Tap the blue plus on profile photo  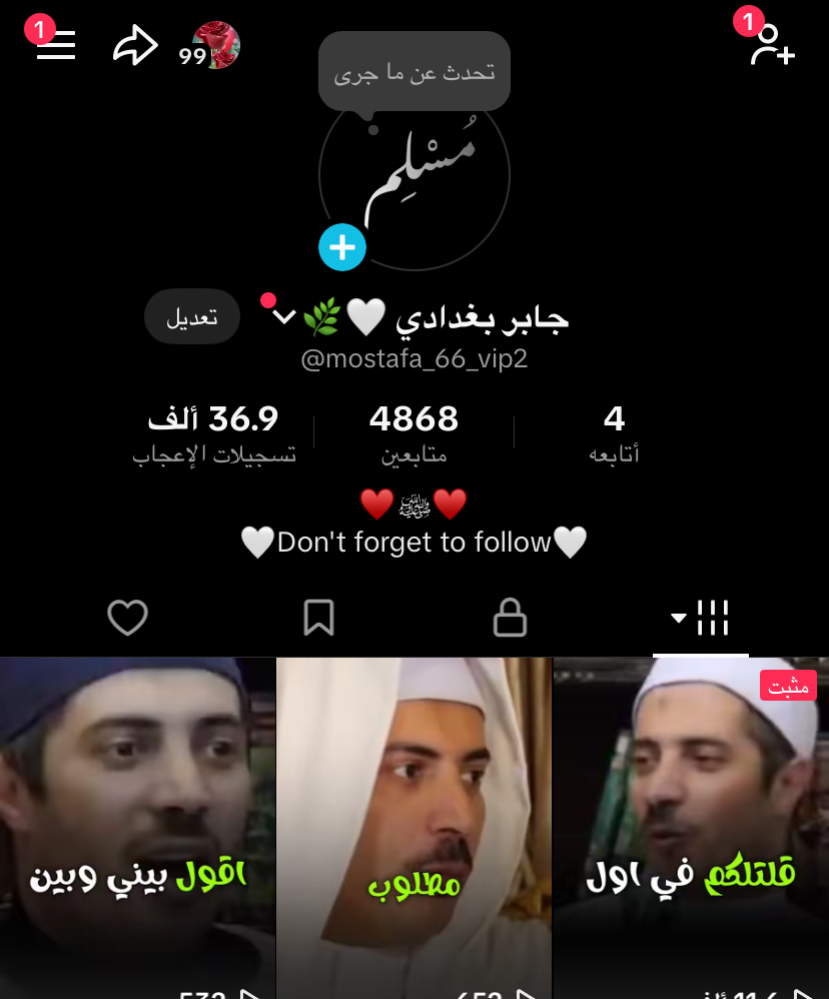pyautogui.click(x=342, y=247)
